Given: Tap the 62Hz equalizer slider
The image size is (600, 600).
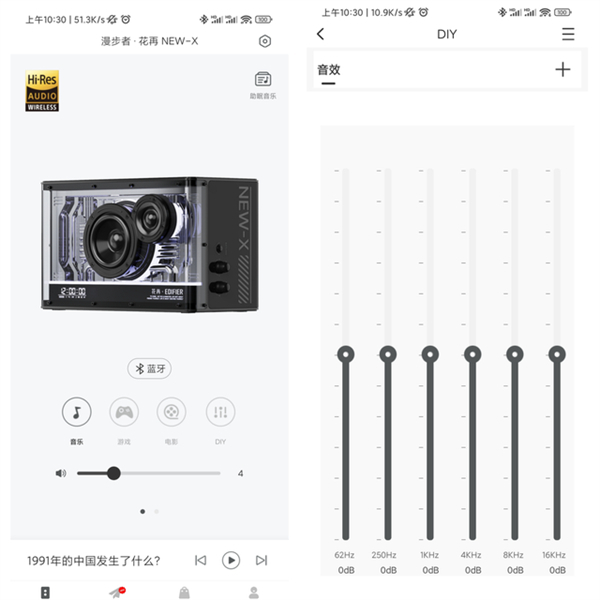Looking at the screenshot, I should pyautogui.click(x=345, y=353).
